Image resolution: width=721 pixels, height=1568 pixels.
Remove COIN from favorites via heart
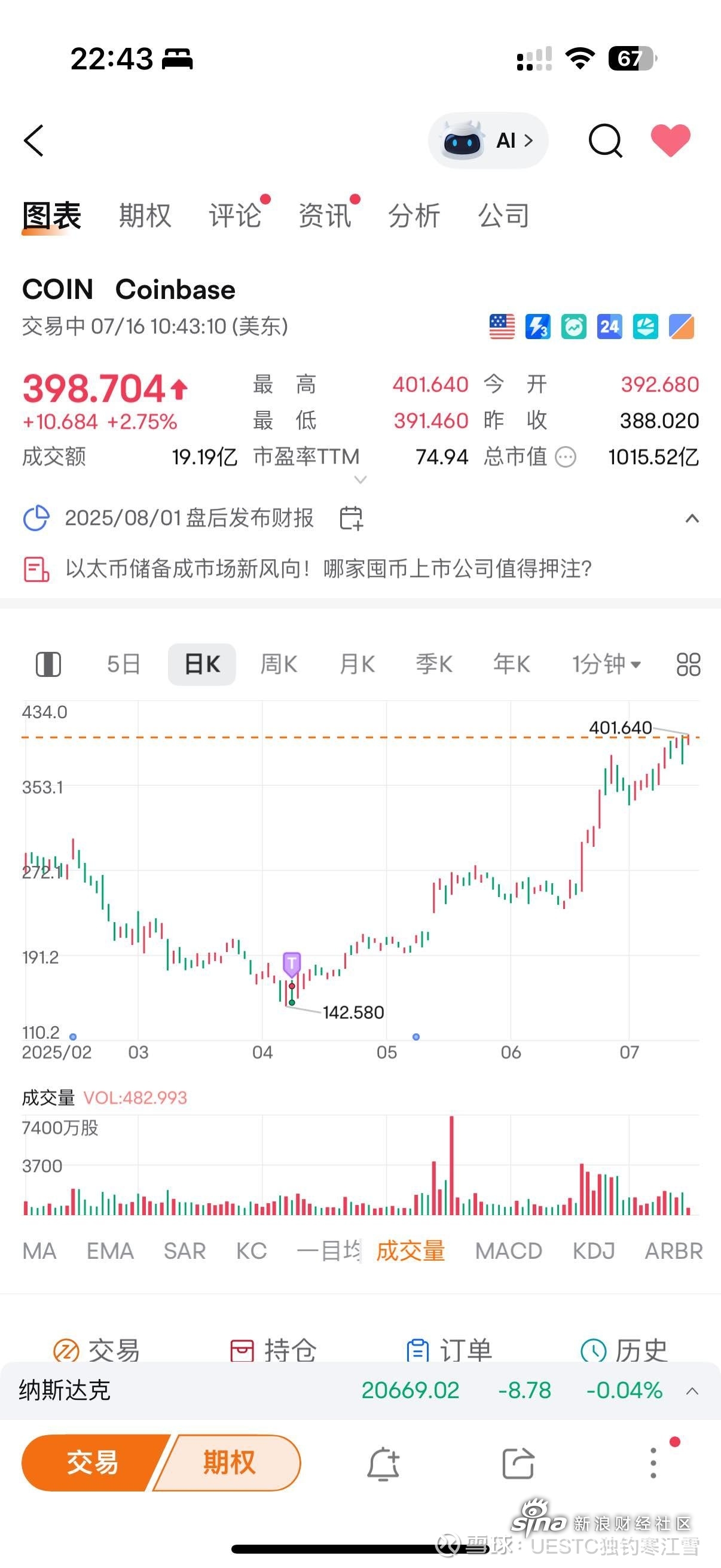point(671,140)
